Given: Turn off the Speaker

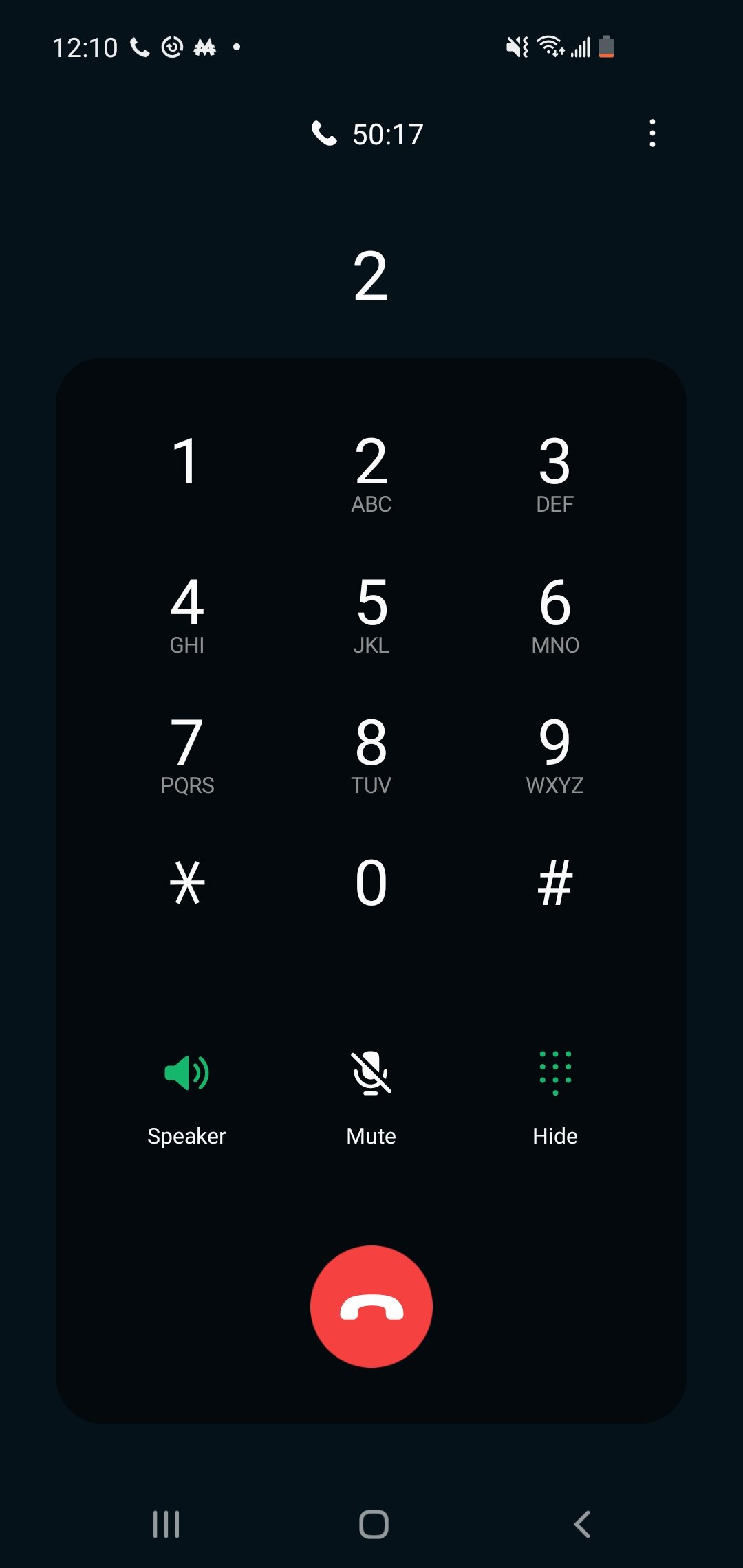Looking at the screenshot, I should tap(186, 1092).
